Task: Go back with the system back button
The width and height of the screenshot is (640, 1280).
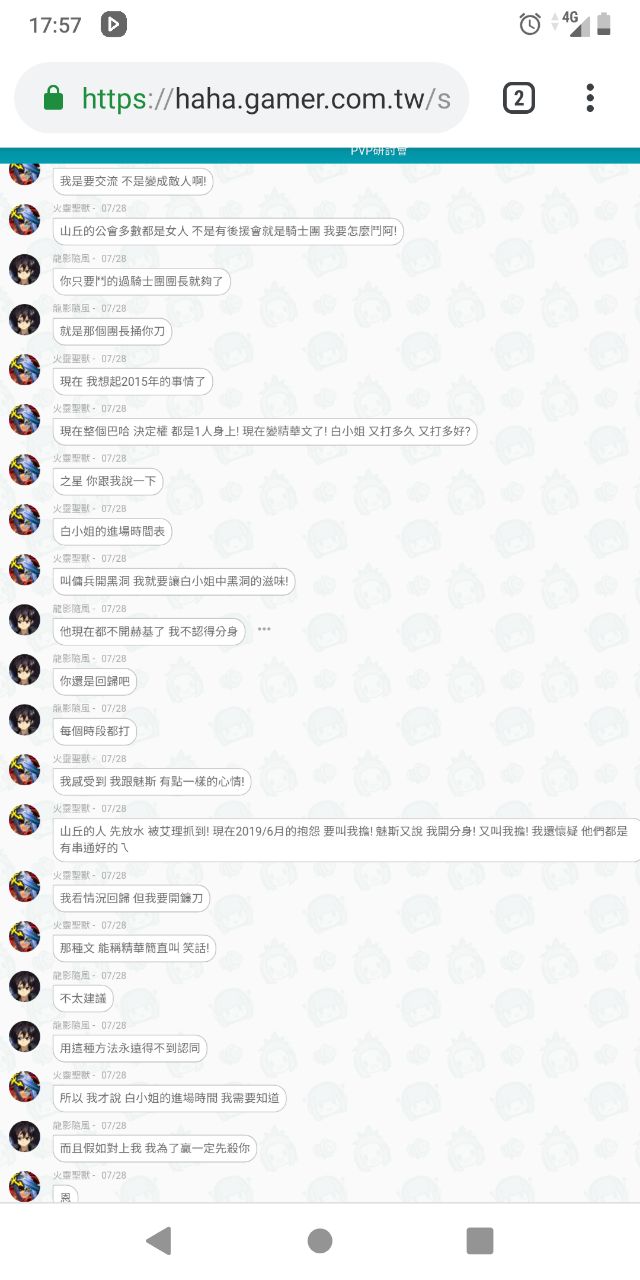Action: click(x=159, y=1241)
